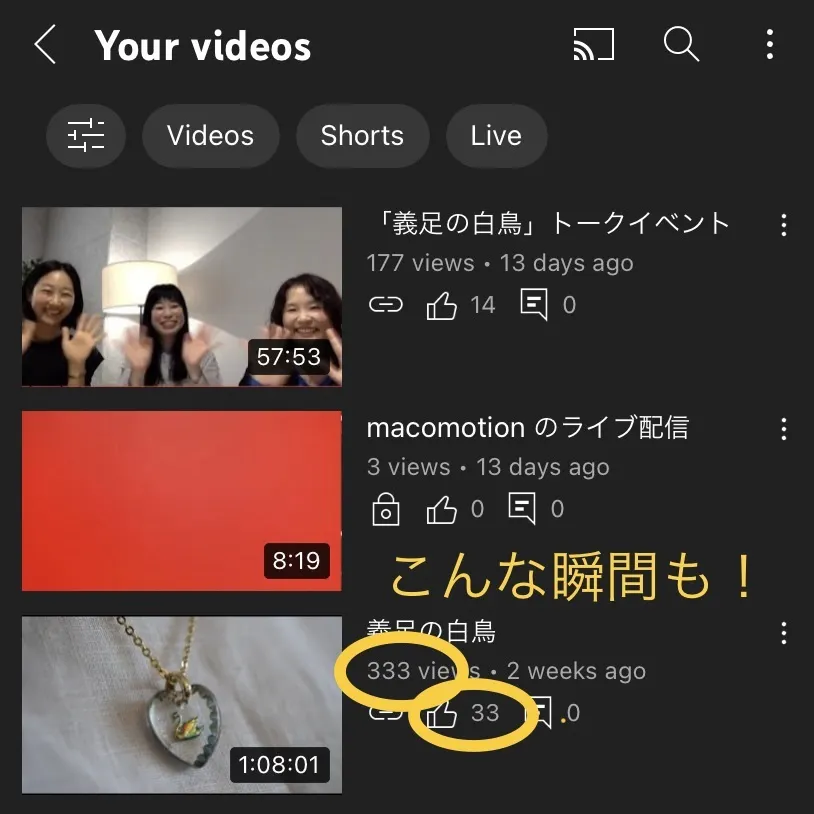Image resolution: width=814 pixels, height=814 pixels.
Task: Open the menu for the 333 views video
Action: 784,633
